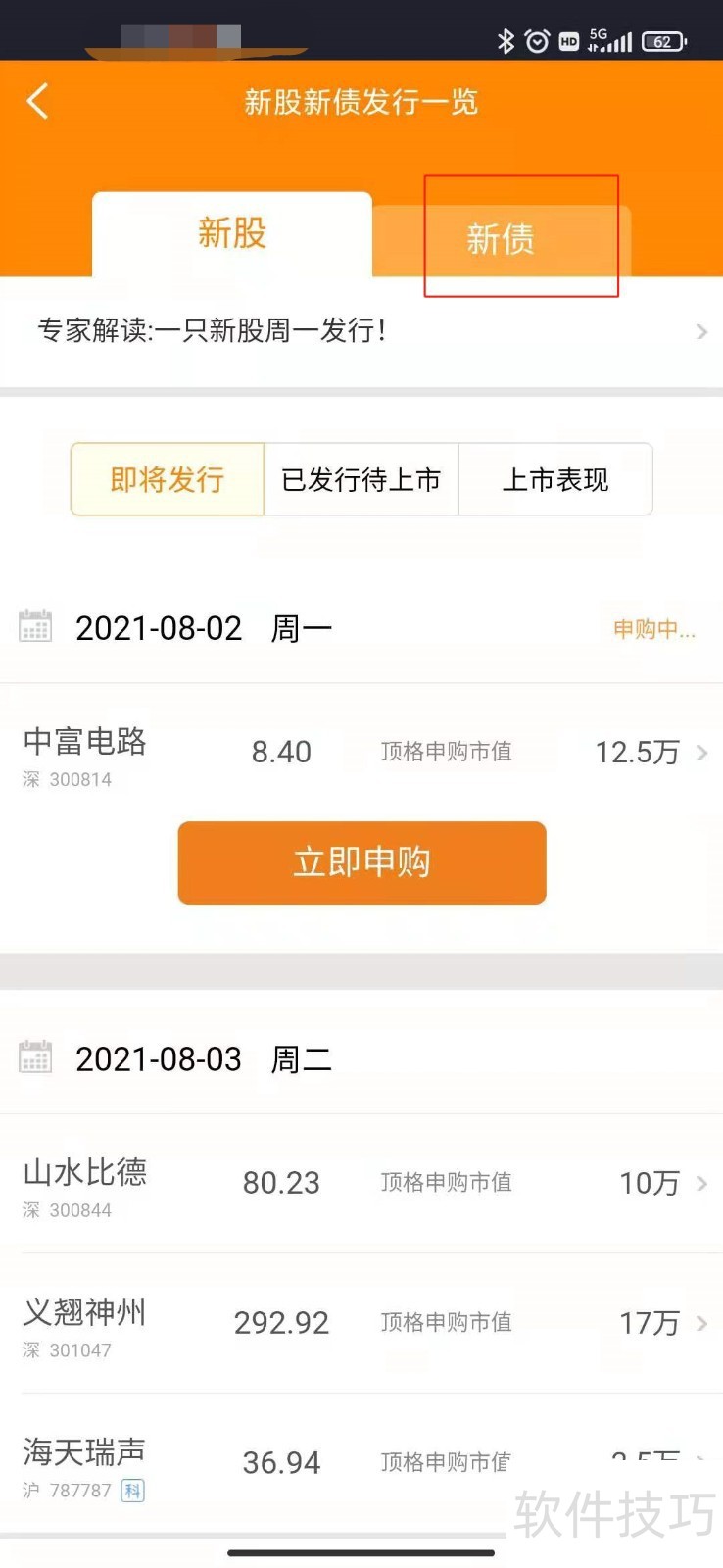Tap the 立即申购 button
723x1568 pixels.
361,862
